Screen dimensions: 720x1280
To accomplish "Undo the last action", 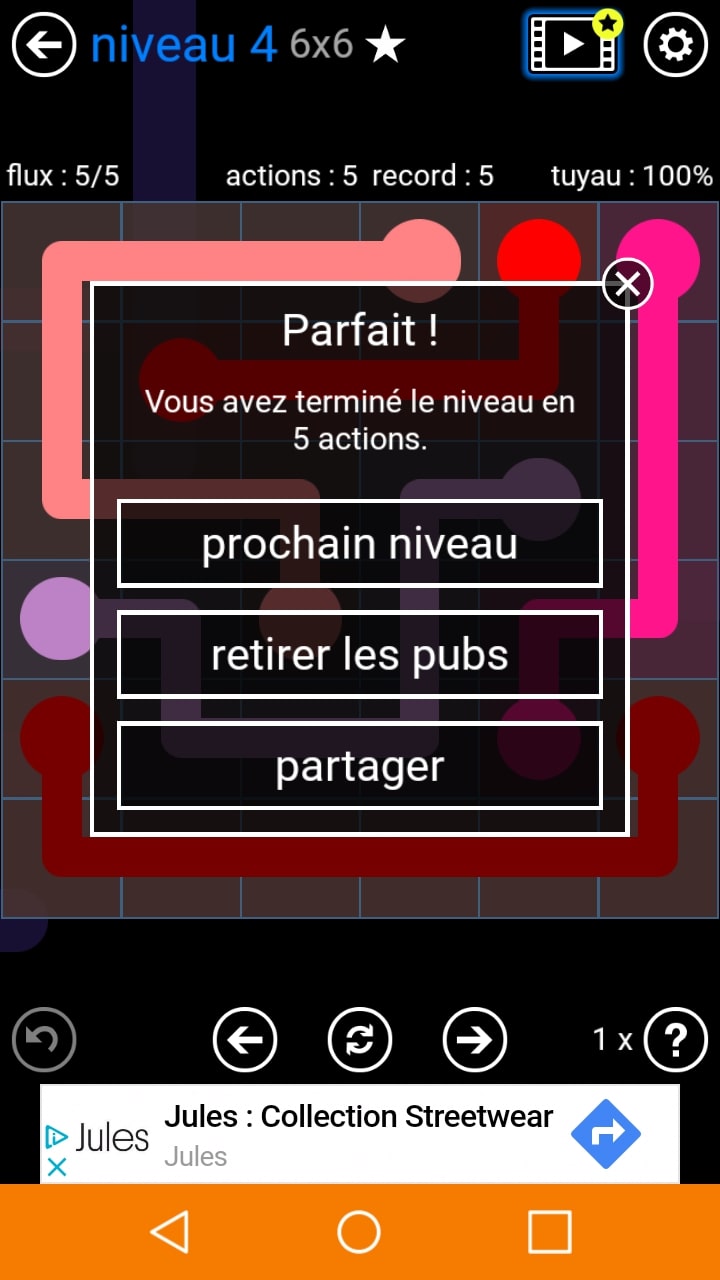I will tap(44, 1040).
